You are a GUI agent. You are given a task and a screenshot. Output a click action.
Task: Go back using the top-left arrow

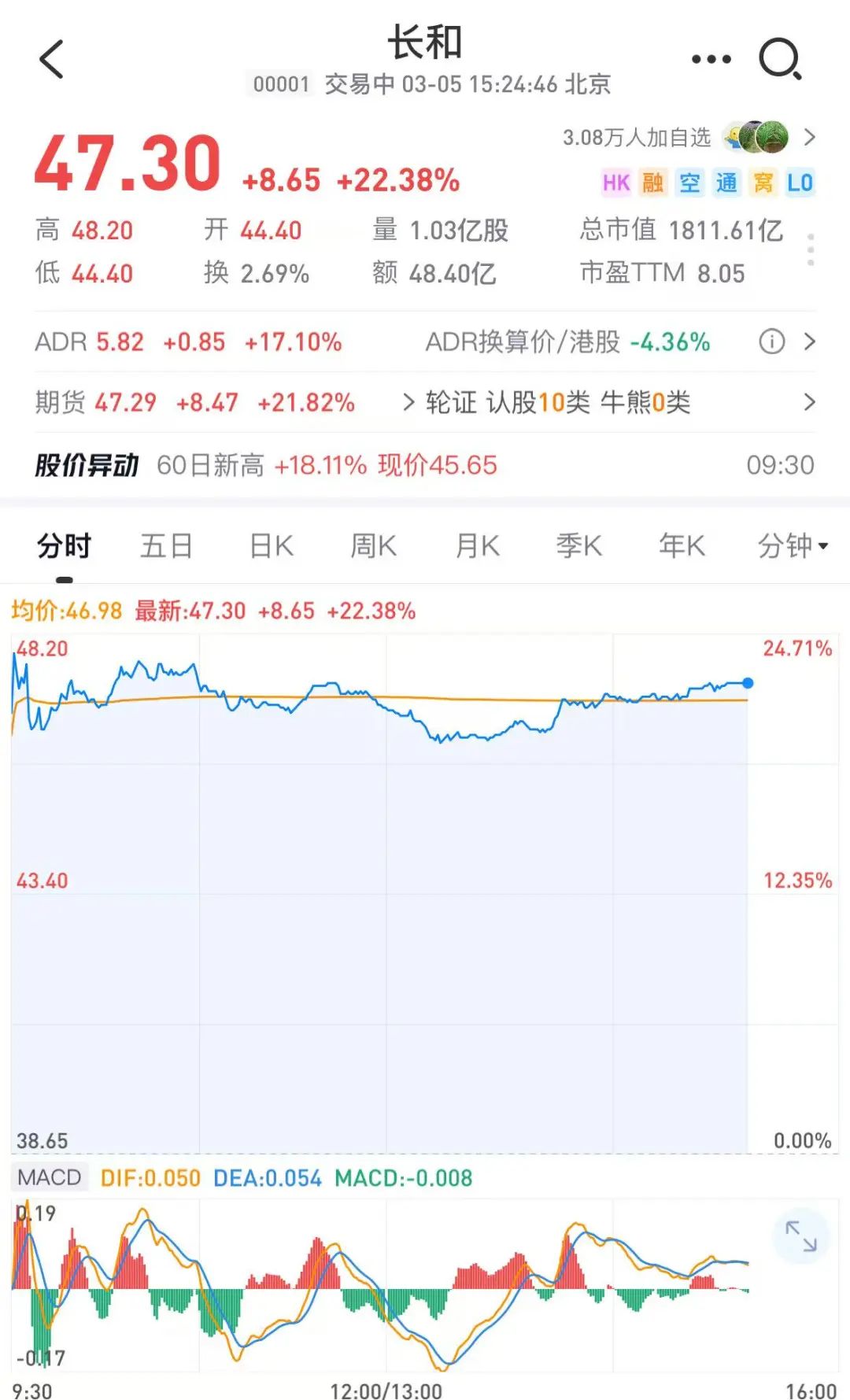(51, 59)
